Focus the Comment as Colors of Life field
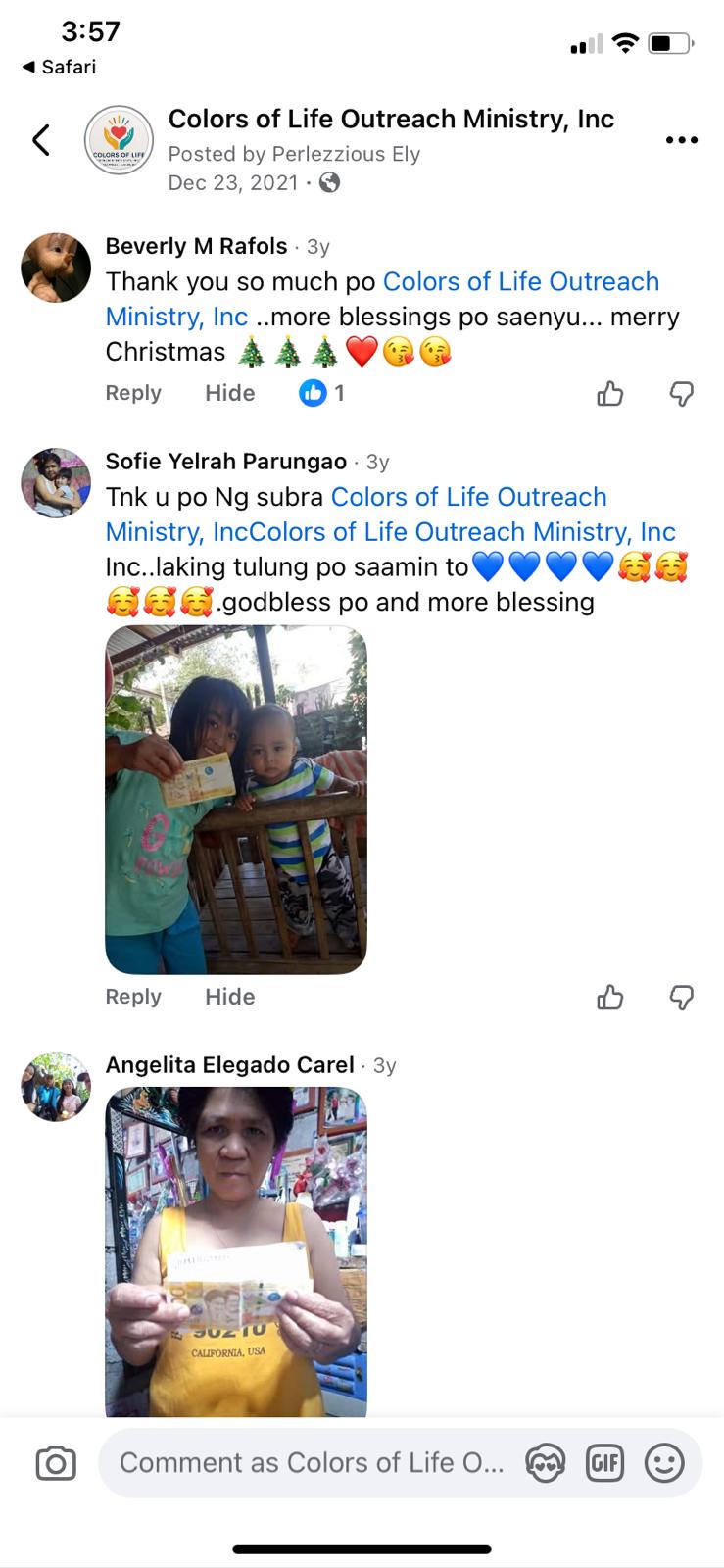The image size is (724, 1568). click(x=312, y=1463)
